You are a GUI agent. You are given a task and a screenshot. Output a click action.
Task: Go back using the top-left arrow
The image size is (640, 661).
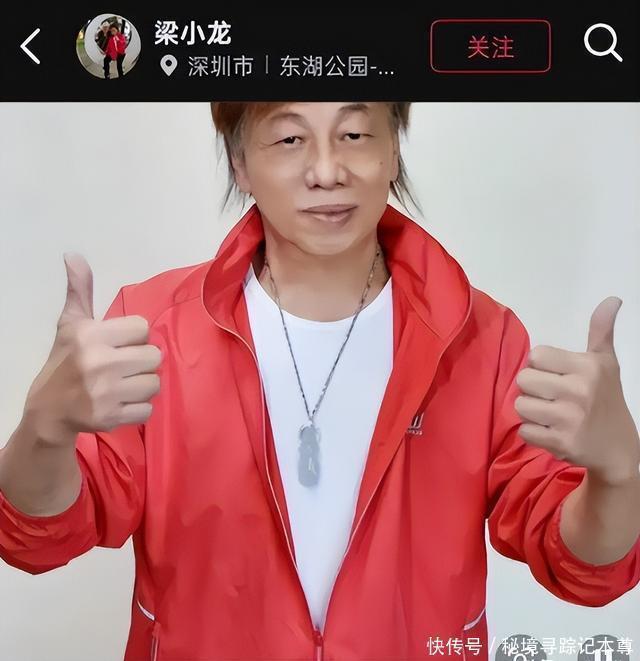[x=31, y=46]
